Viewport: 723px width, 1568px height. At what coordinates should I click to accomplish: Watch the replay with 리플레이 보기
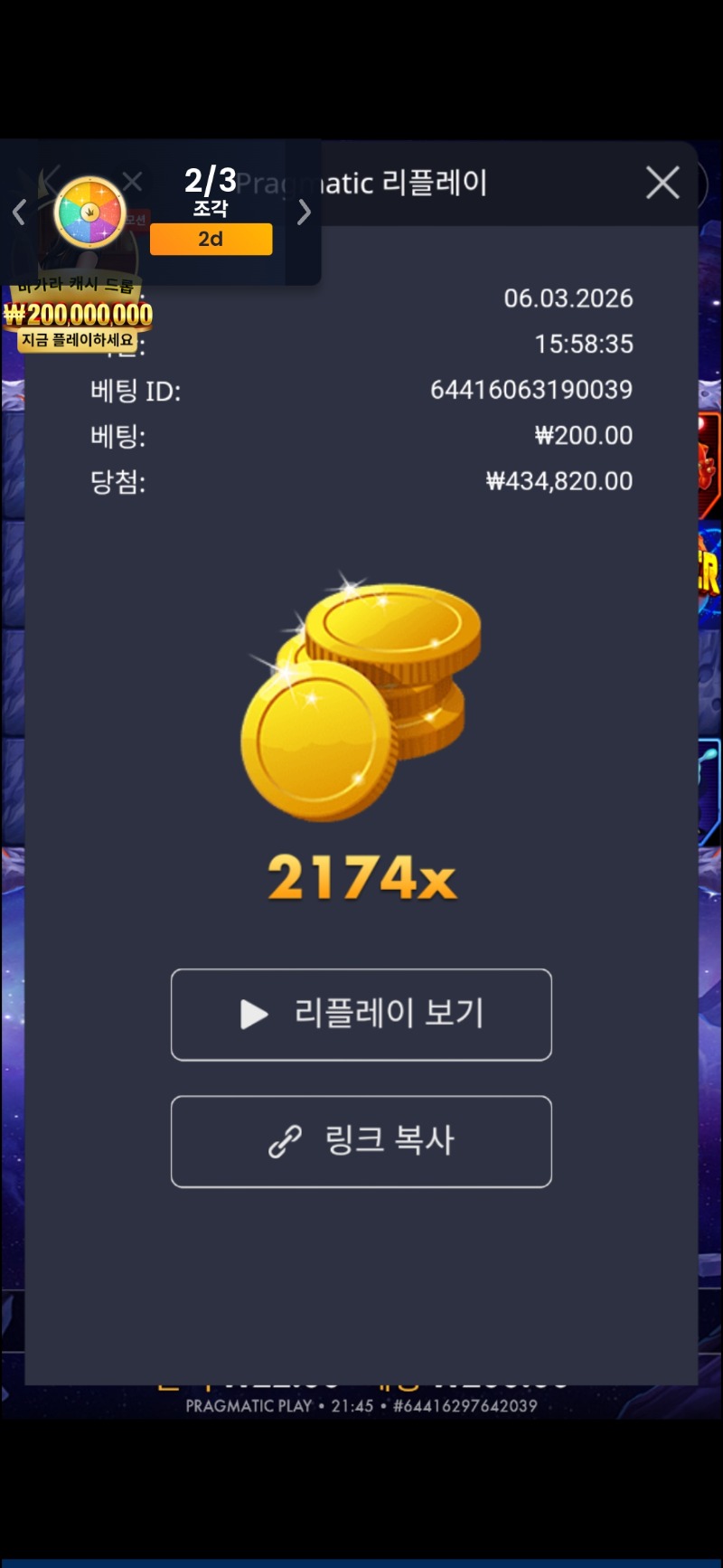tap(361, 1014)
